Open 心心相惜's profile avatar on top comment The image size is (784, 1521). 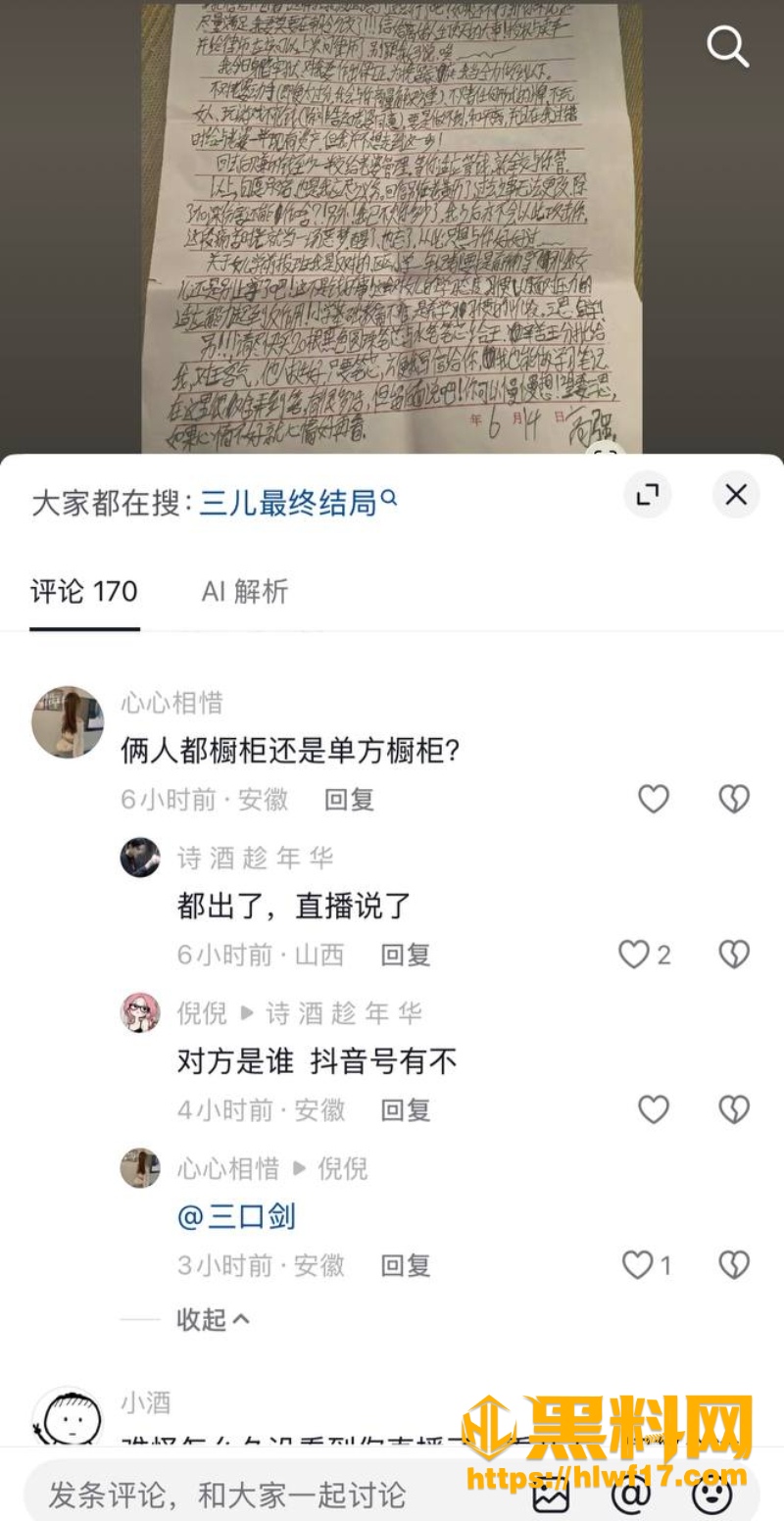click(68, 722)
